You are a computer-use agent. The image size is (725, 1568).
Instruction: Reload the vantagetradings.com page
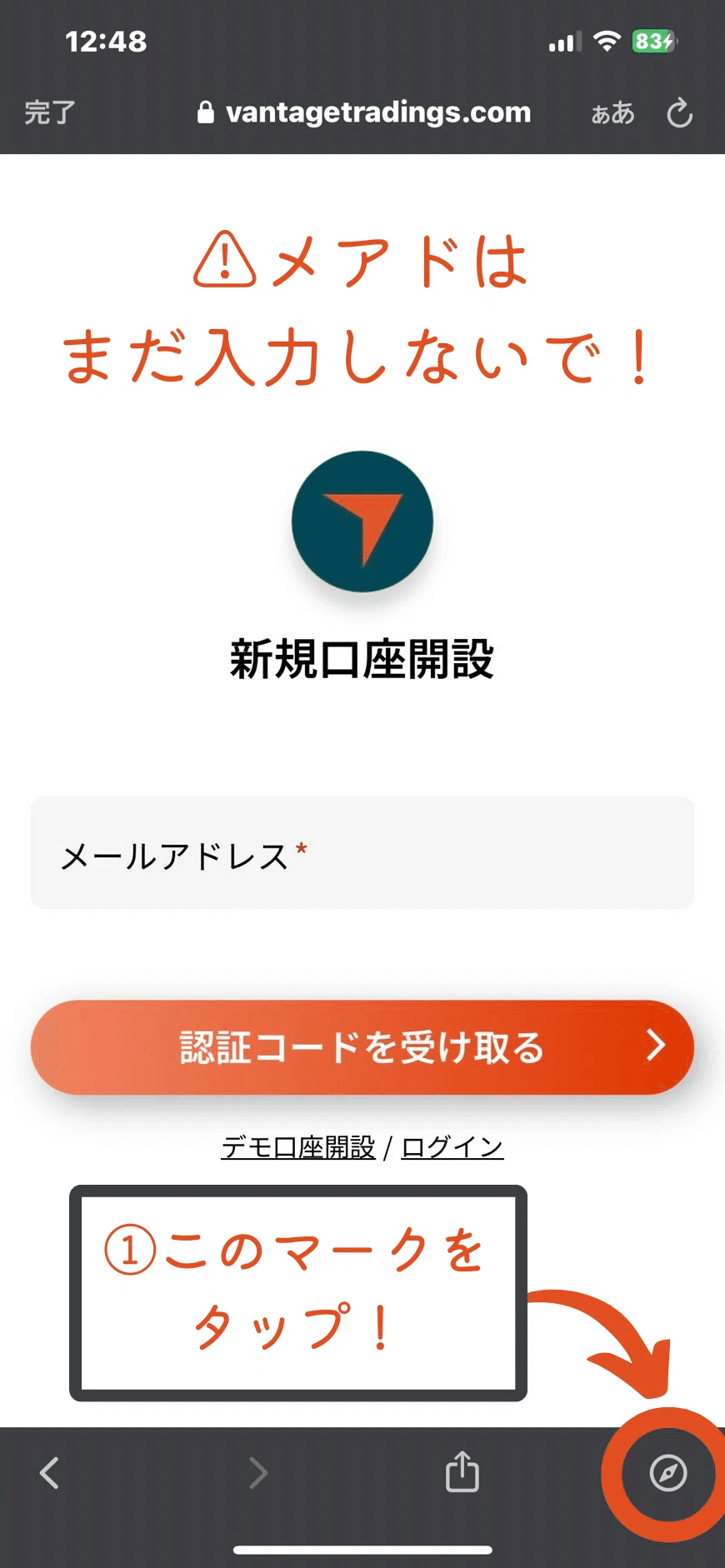(x=680, y=112)
